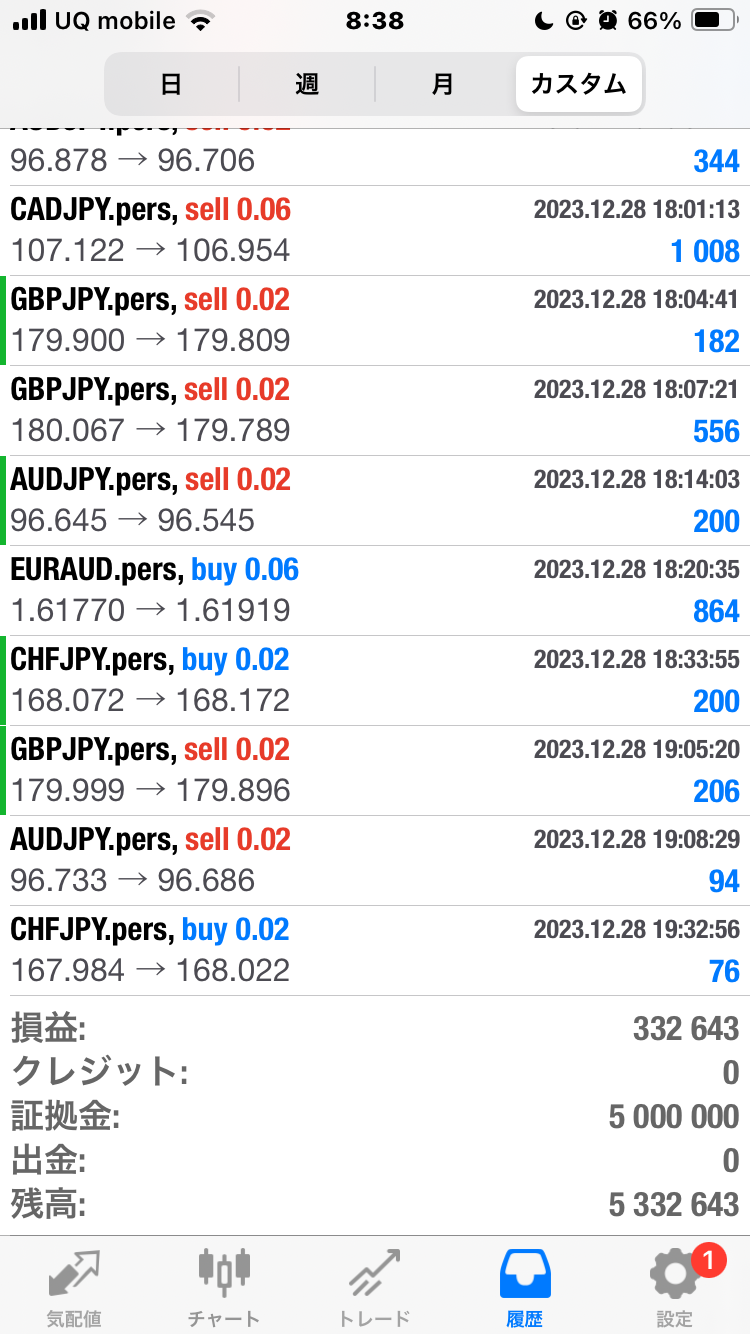Open the GBPJPY.pers trade from 19:05:20
This screenshot has width=750, height=1334.
[375, 770]
